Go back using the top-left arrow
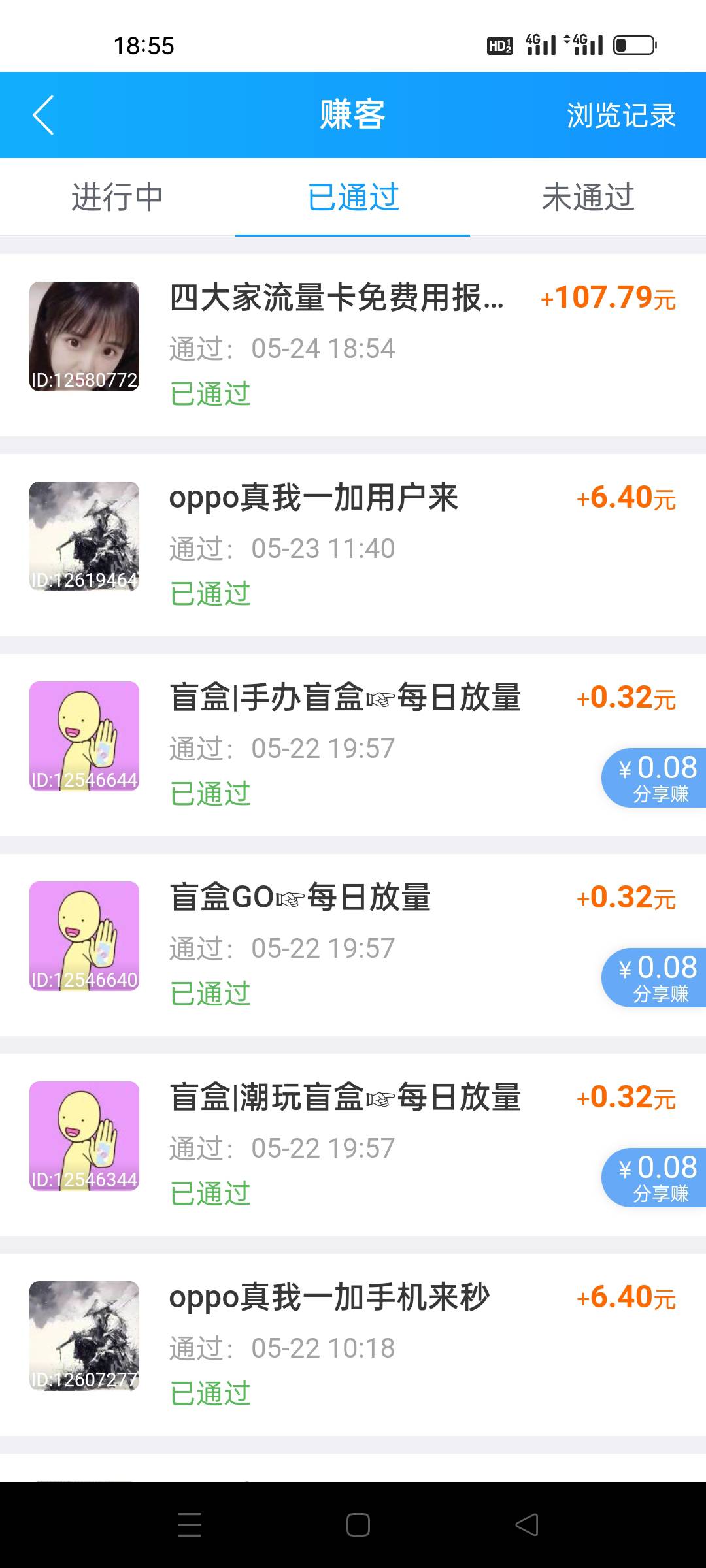 43,115
